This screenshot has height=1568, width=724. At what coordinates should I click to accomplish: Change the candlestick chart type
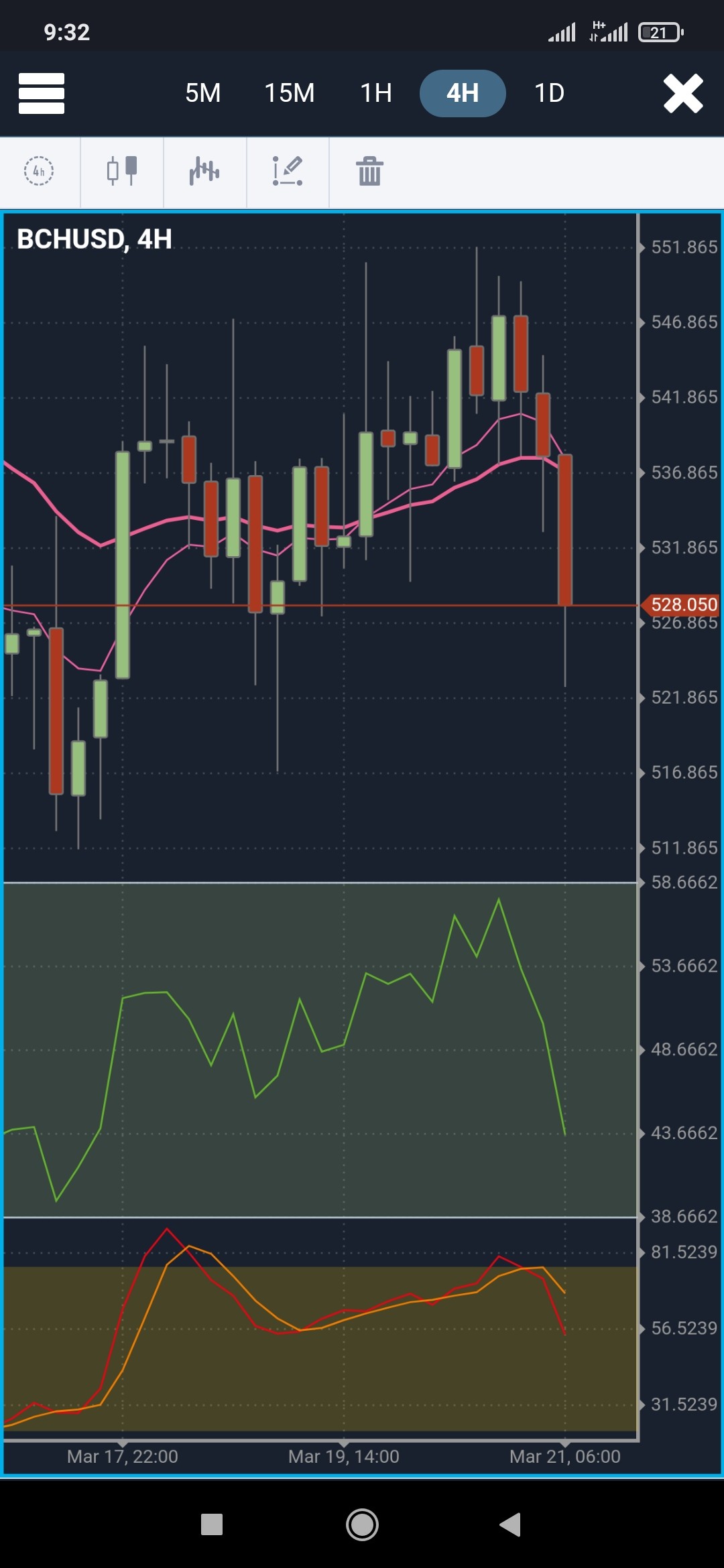(x=122, y=172)
